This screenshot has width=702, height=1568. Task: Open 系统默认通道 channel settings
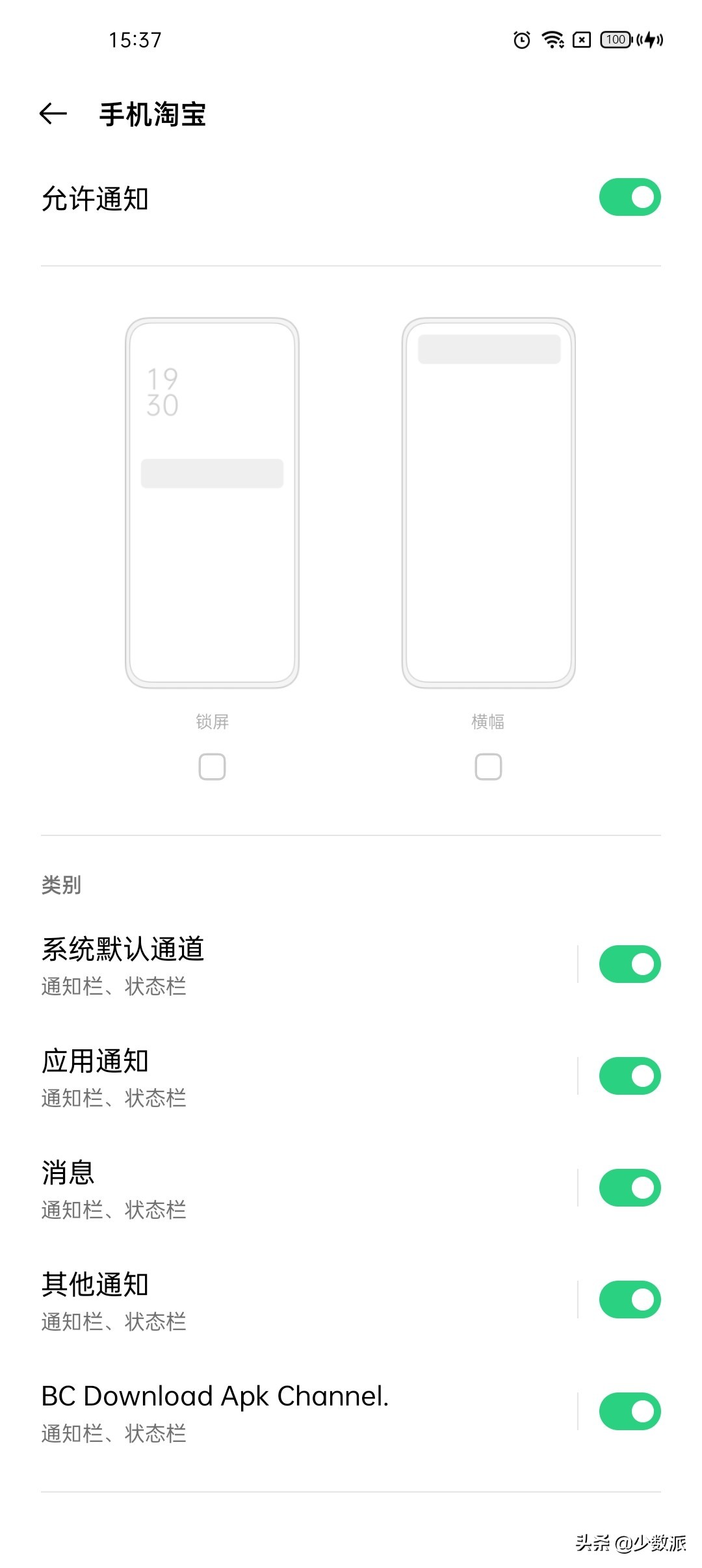[x=260, y=963]
